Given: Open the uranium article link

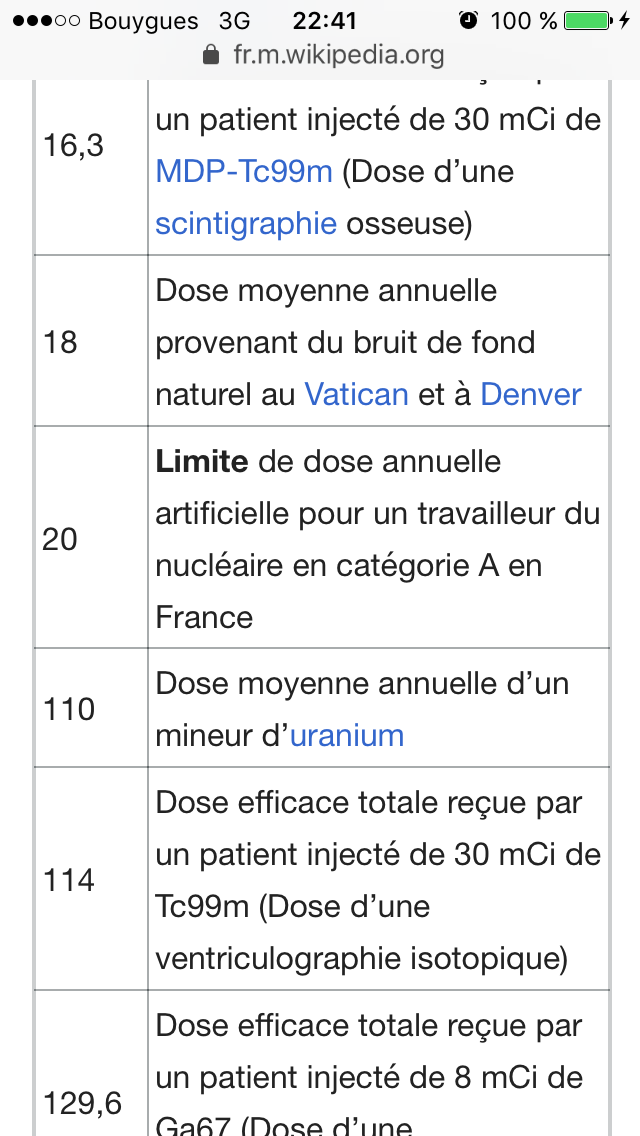Looking at the screenshot, I should pyautogui.click(x=346, y=736).
